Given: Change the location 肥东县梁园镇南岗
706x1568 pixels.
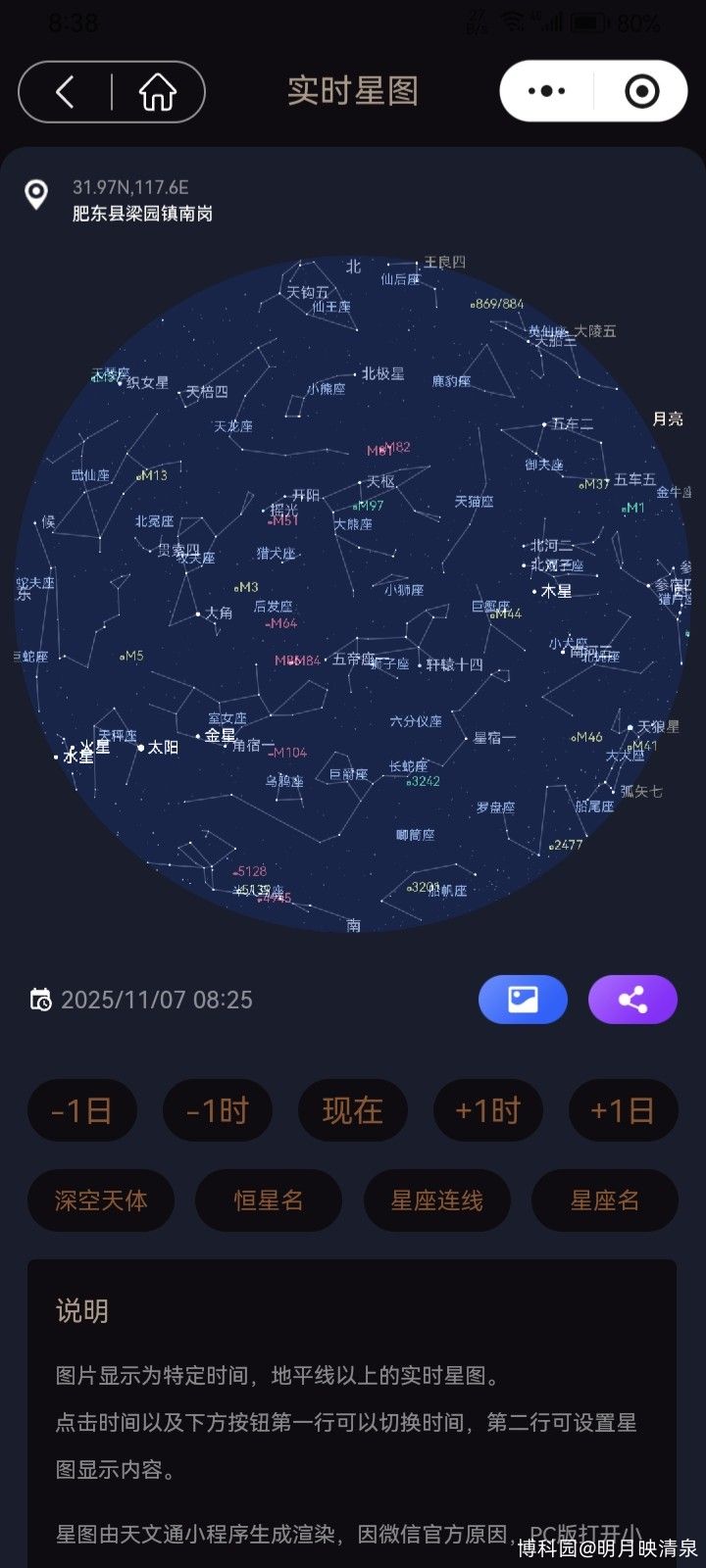Looking at the screenshot, I should [141, 213].
